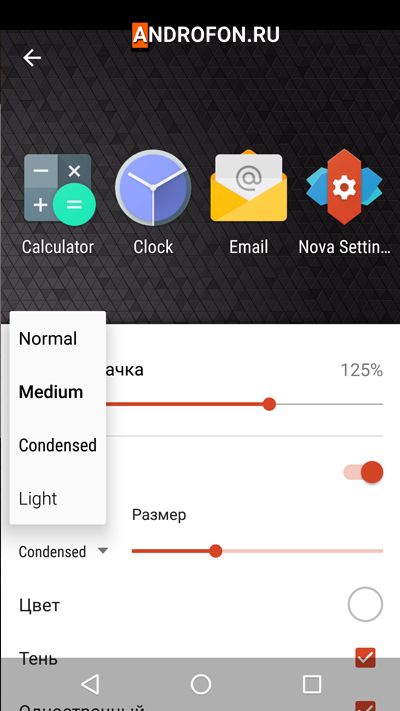Tap the Condensed font dropdown
The height and width of the screenshot is (711, 400).
(x=63, y=551)
